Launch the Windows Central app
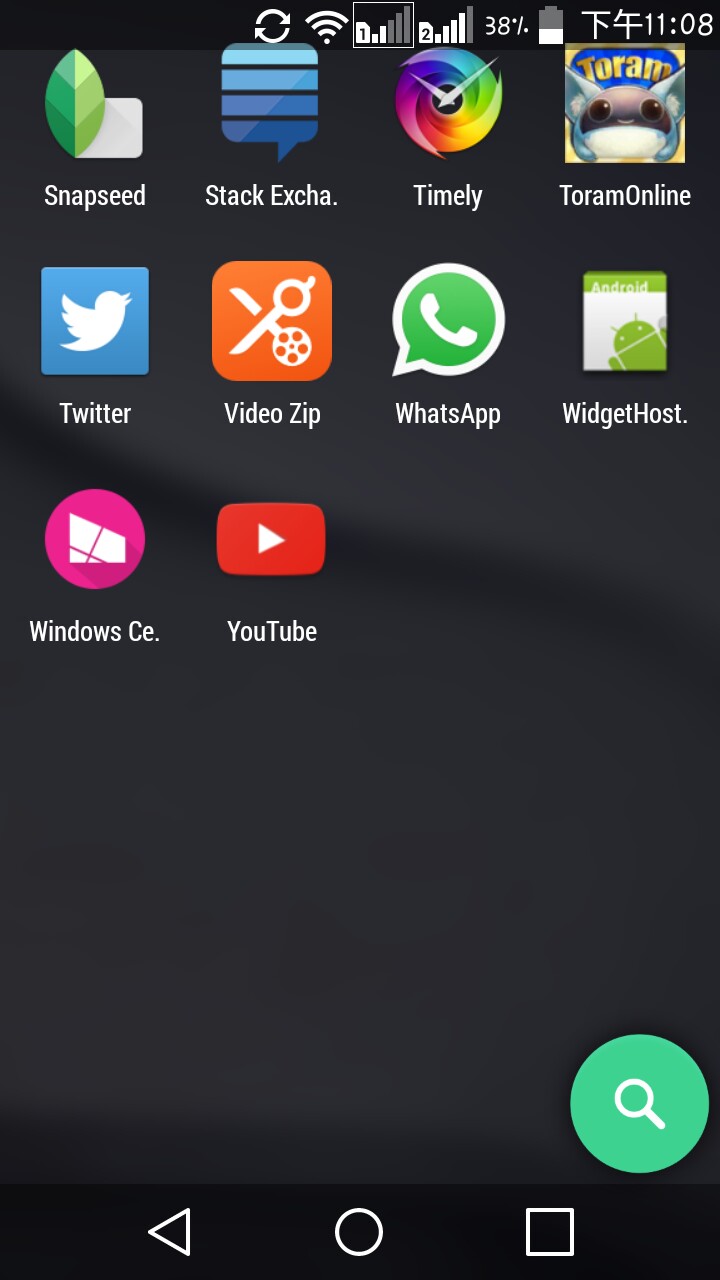This screenshot has width=720, height=1280. [x=95, y=539]
